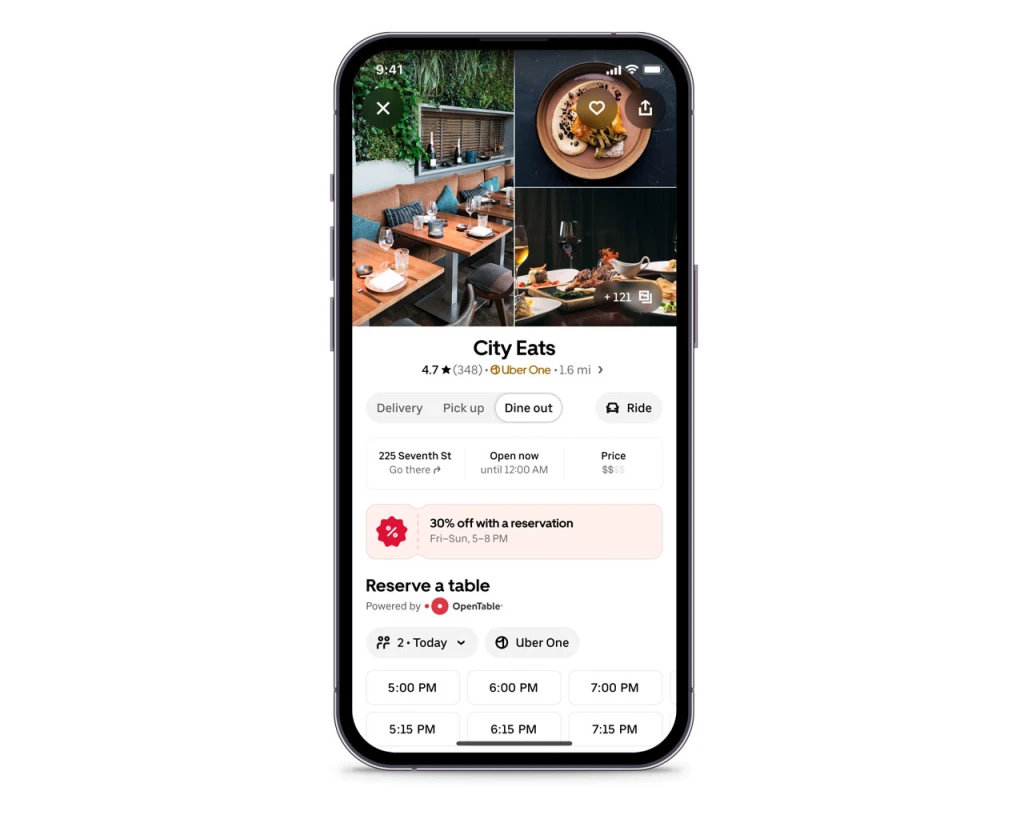This screenshot has width=1024, height=819.
Task: Select the 7:15 PM reservation slot
Action: pyautogui.click(x=614, y=729)
